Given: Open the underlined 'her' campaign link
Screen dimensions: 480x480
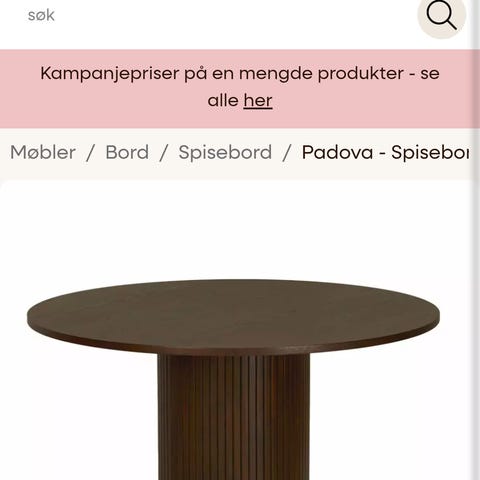Looking at the screenshot, I should click(258, 100).
